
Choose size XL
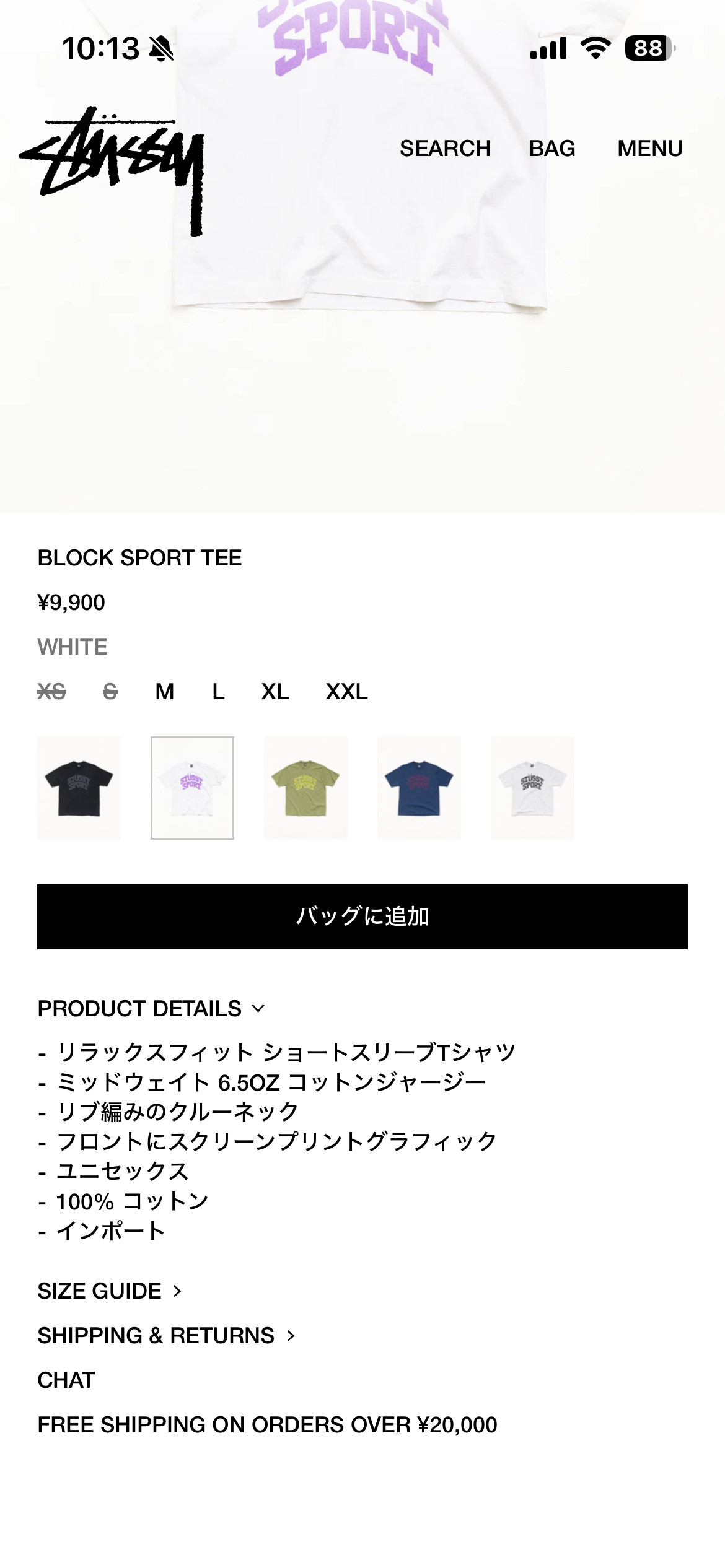275,691
